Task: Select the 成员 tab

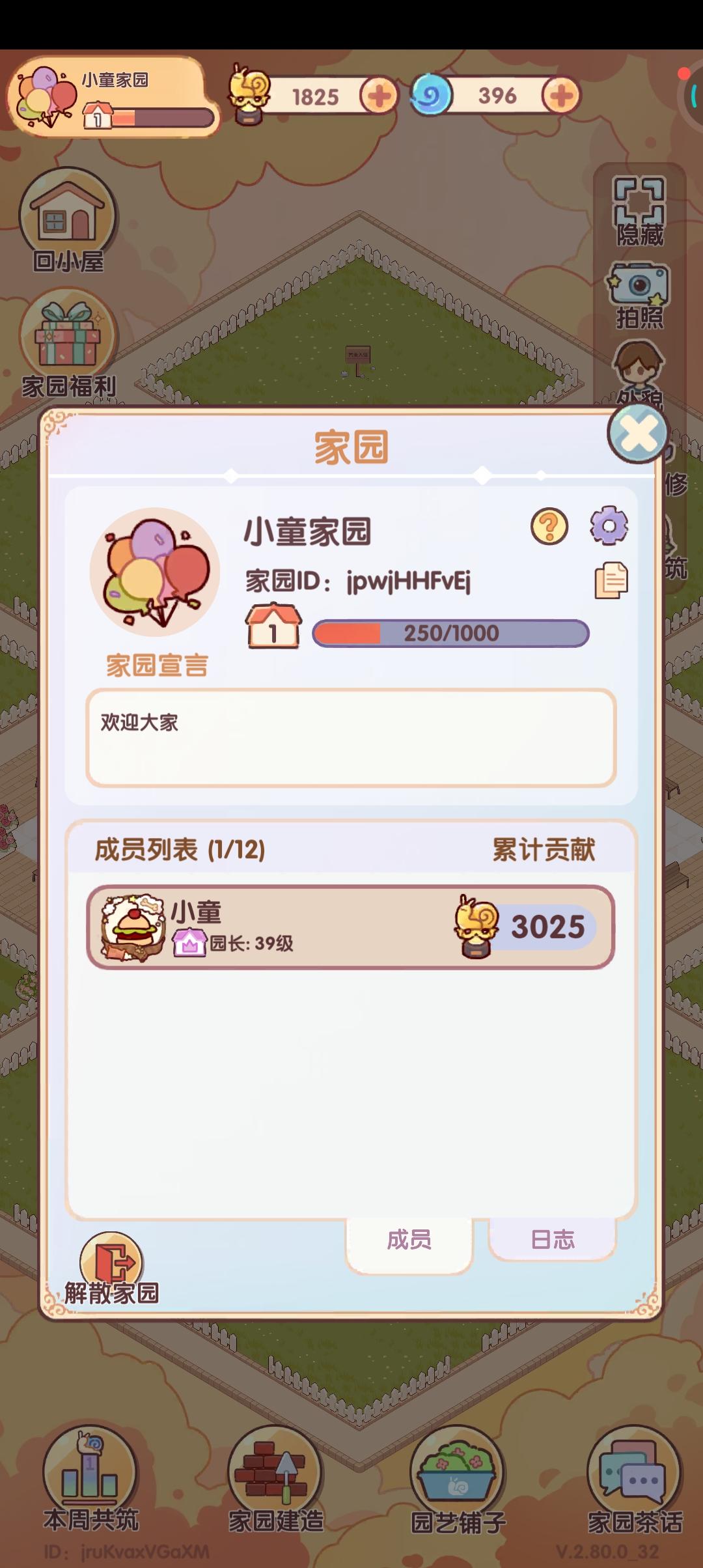Action: (x=408, y=1240)
